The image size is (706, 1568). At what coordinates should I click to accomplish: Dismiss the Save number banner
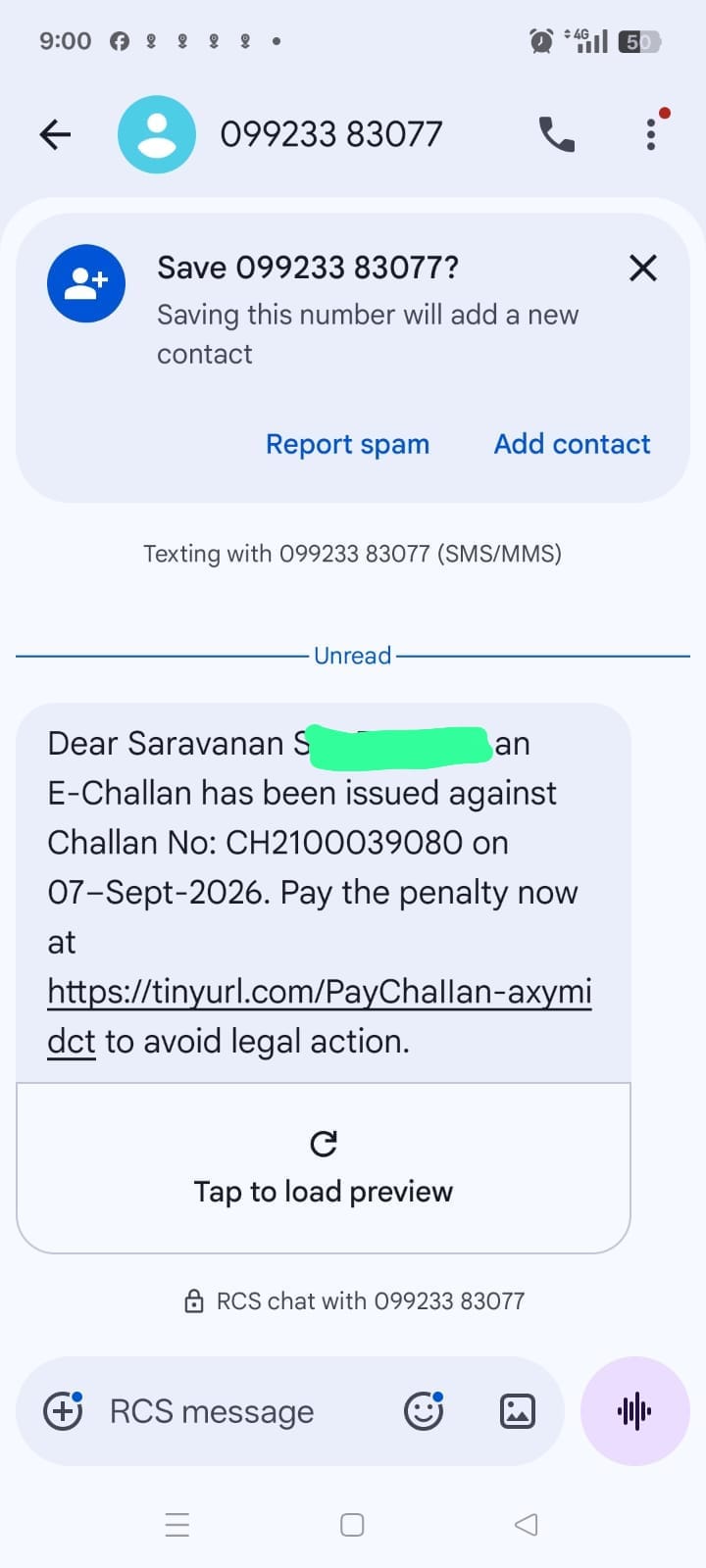(x=643, y=268)
